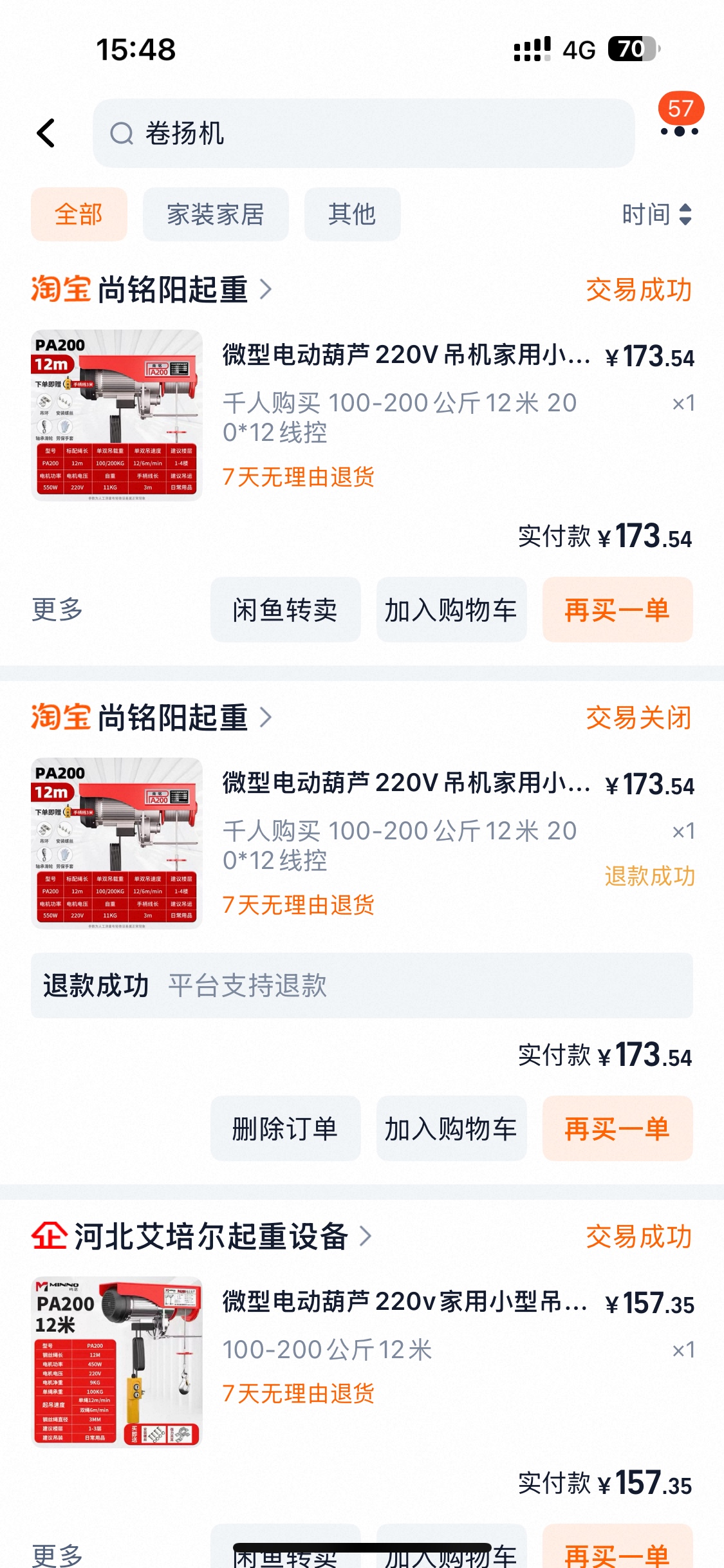The width and height of the screenshot is (724, 1568).
Task: View the 退款成功 平台支持退款 details
Action: coord(362,985)
